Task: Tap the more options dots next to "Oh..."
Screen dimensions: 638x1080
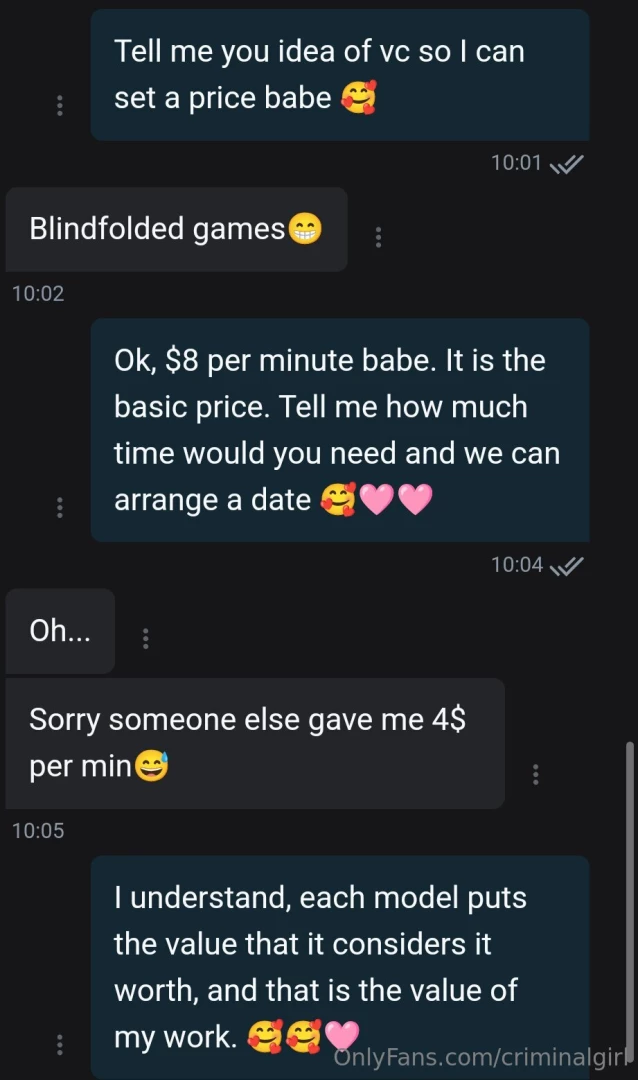Action: [x=146, y=638]
